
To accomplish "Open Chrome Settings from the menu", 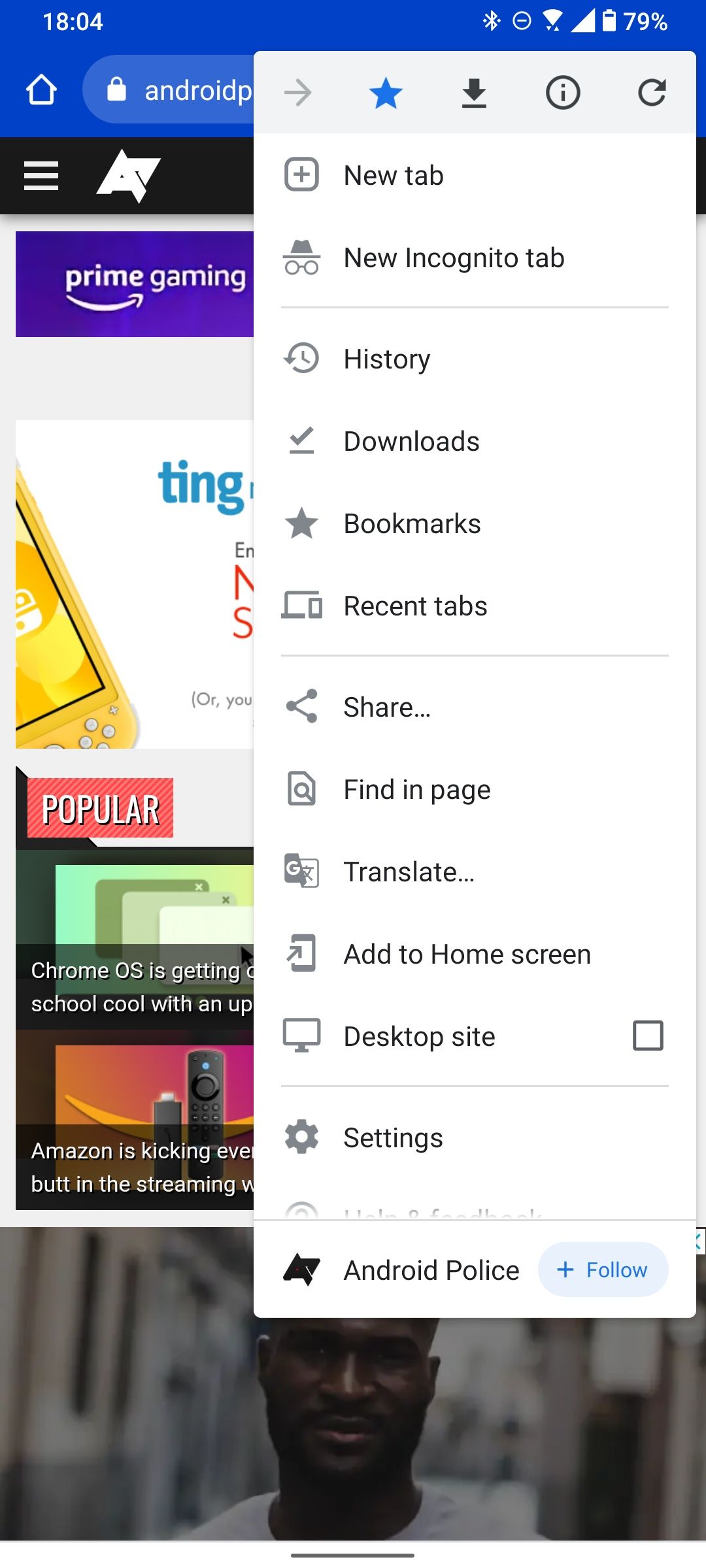I will pos(393,1137).
